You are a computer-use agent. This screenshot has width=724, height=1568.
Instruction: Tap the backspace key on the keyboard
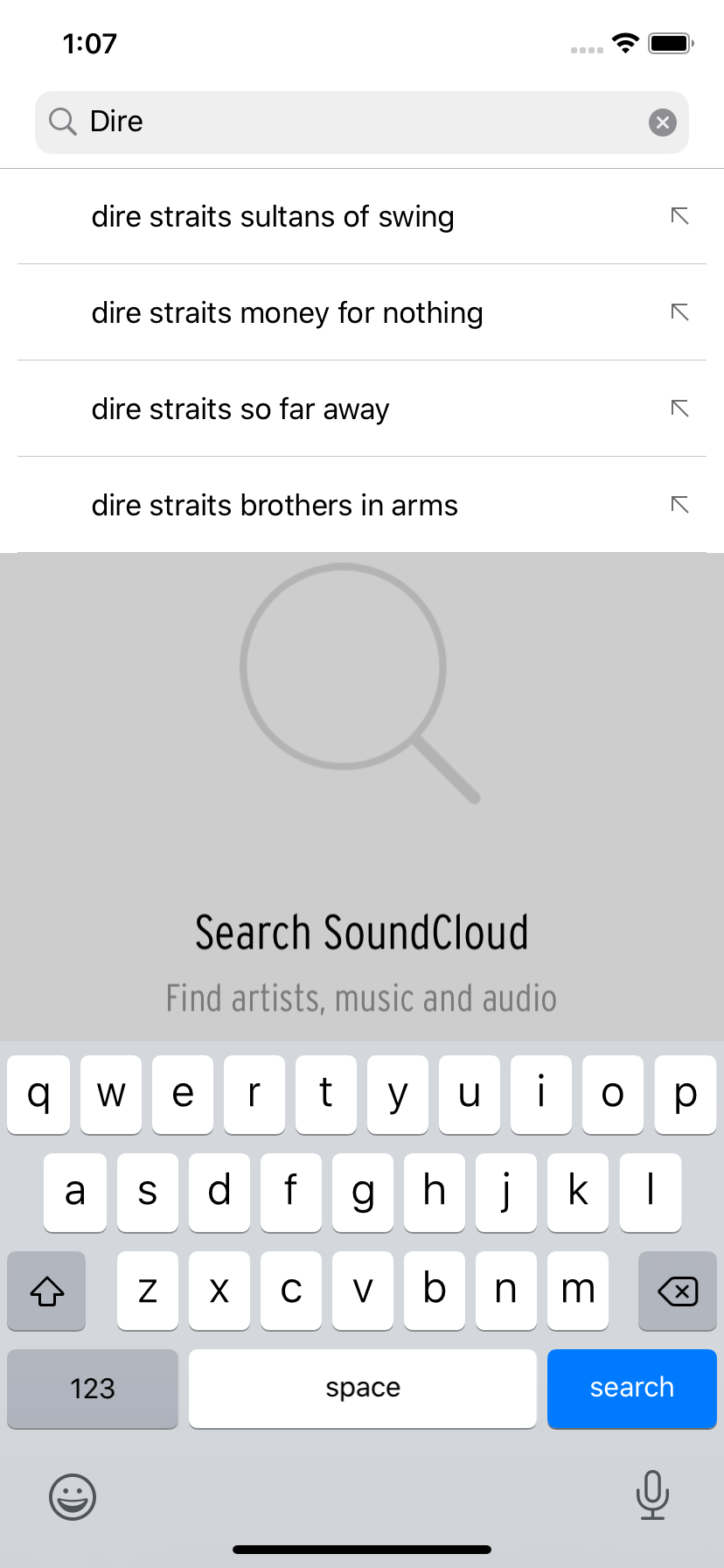coord(678,1291)
